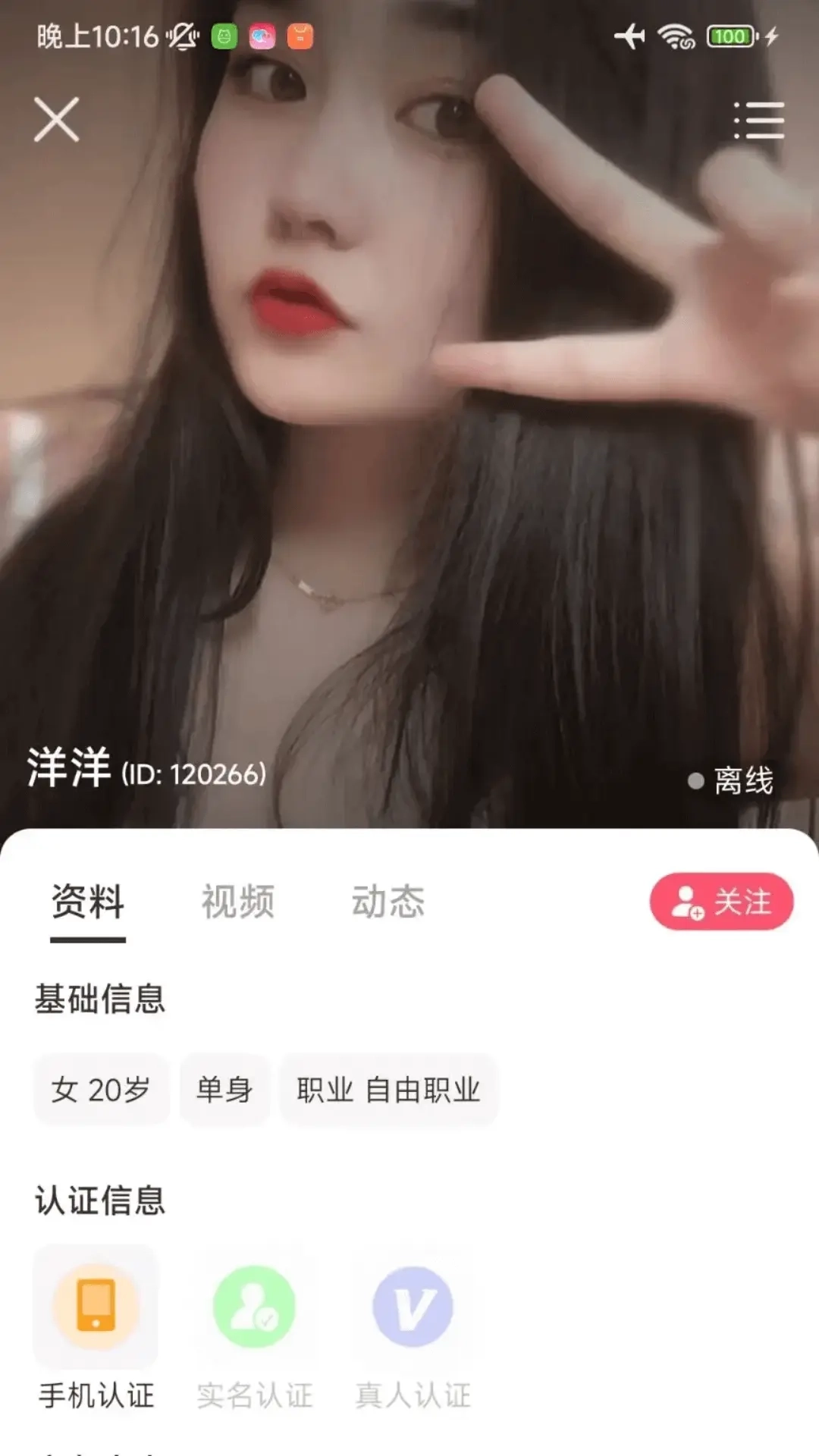
Task: Open real-name verification 实名认证
Action: [253, 1306]
